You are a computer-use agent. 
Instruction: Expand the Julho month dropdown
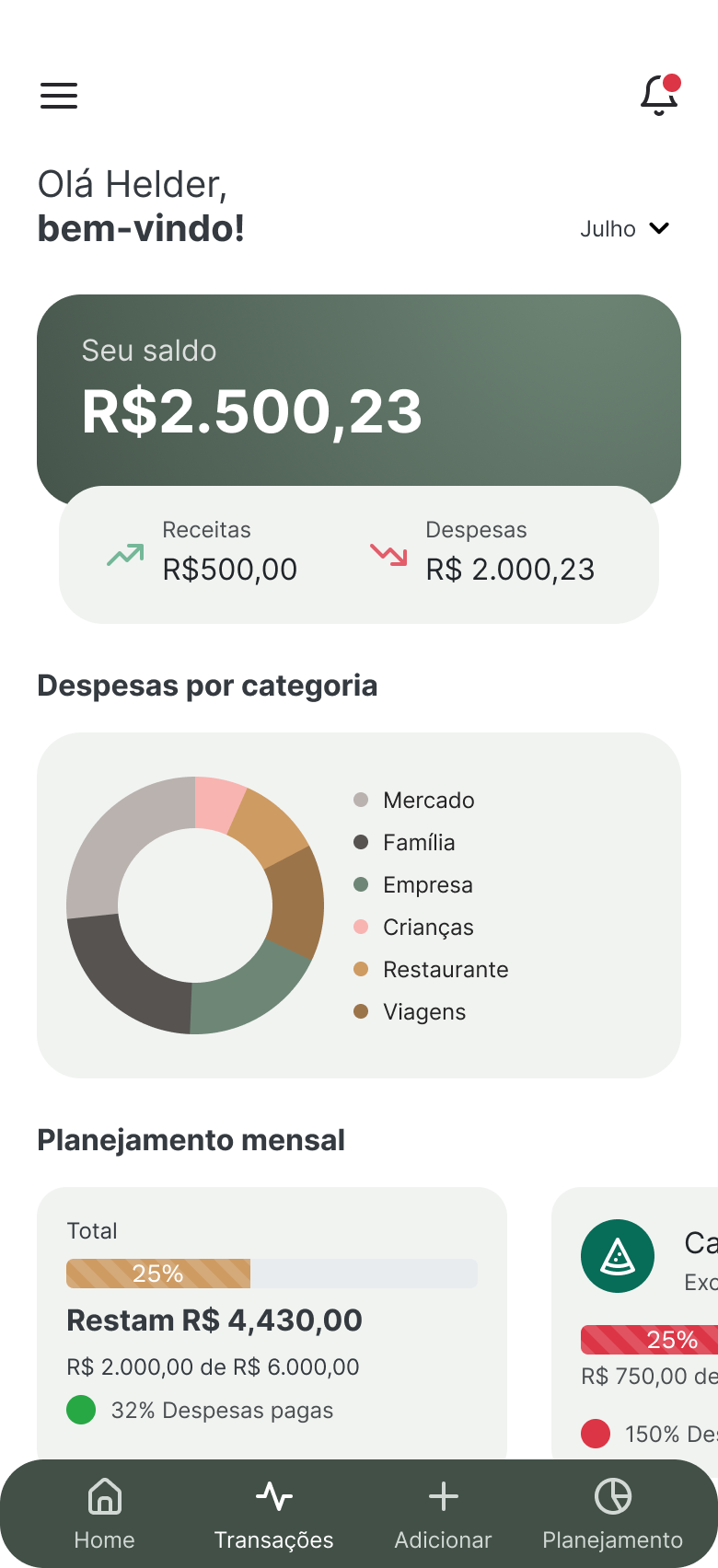625,228
